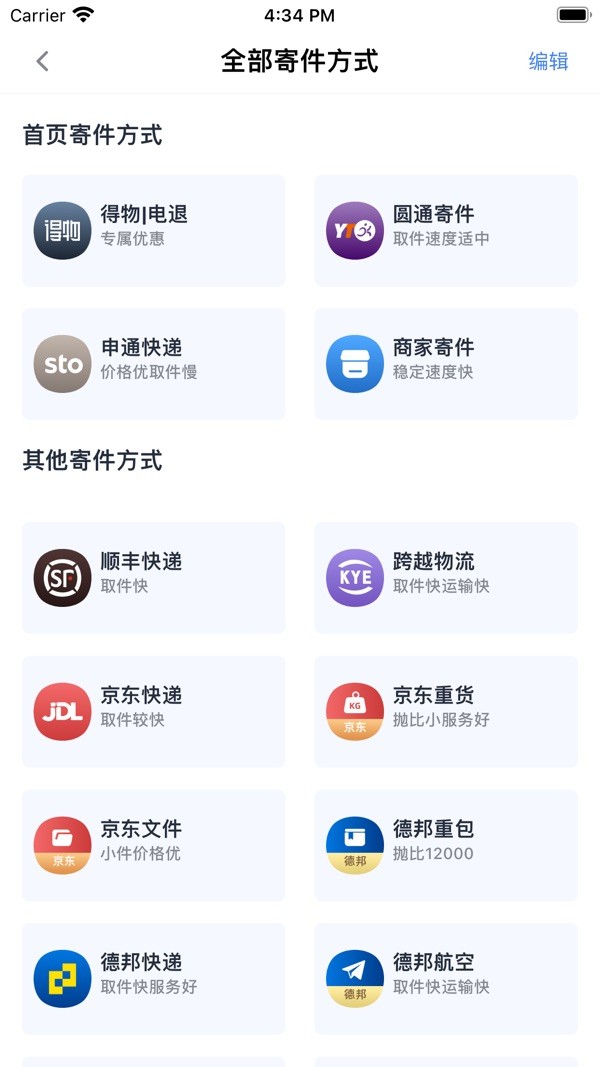Open the 商家寄件 option
The image size is (600, 1067).
446,364
